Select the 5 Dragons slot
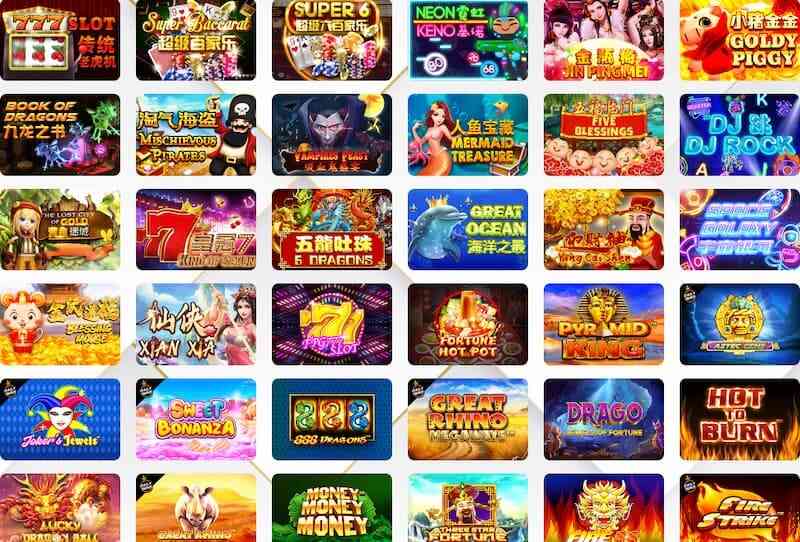The image size is (800, 542). click(x=331, y=229)
